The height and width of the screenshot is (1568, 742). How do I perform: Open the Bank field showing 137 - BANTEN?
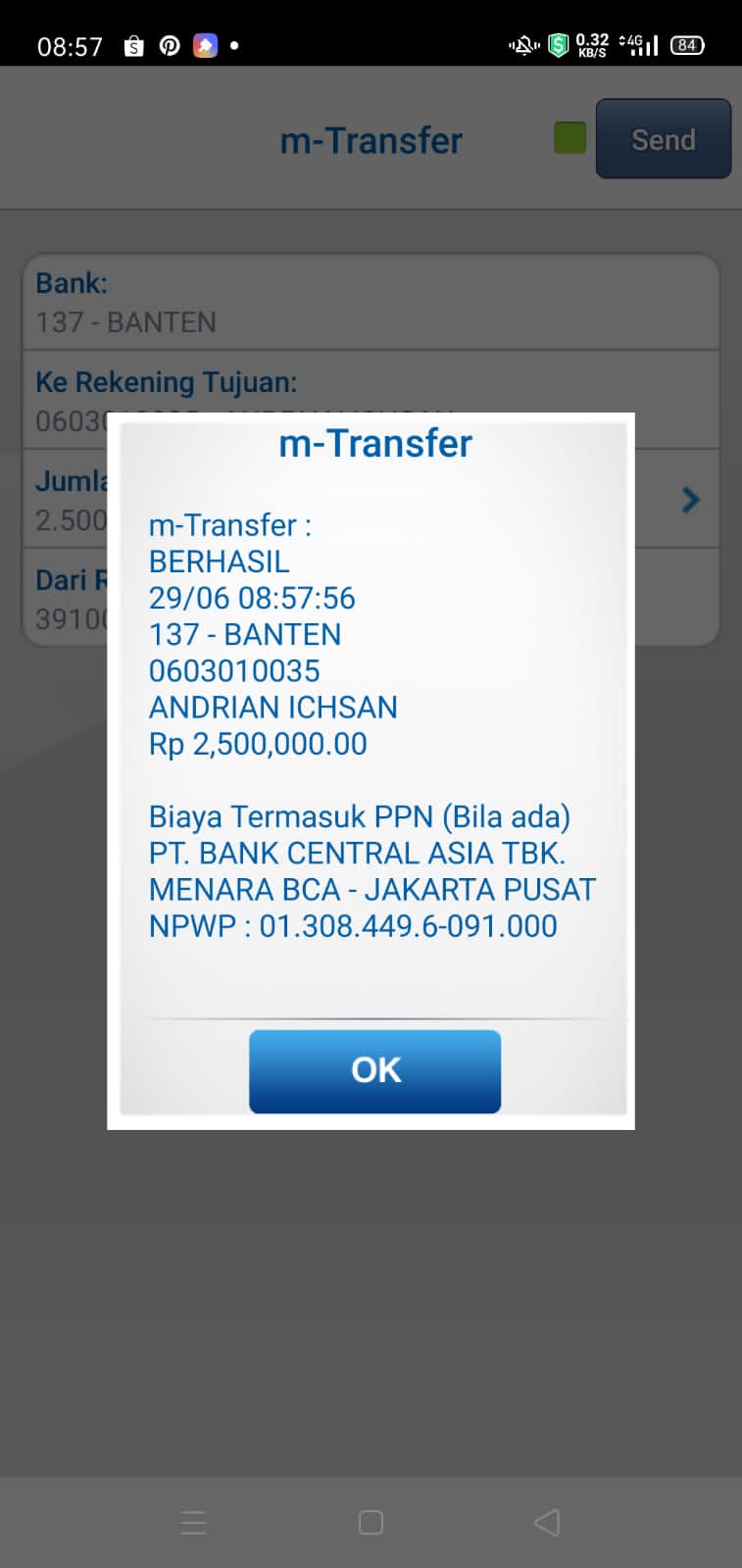[371, 303]
